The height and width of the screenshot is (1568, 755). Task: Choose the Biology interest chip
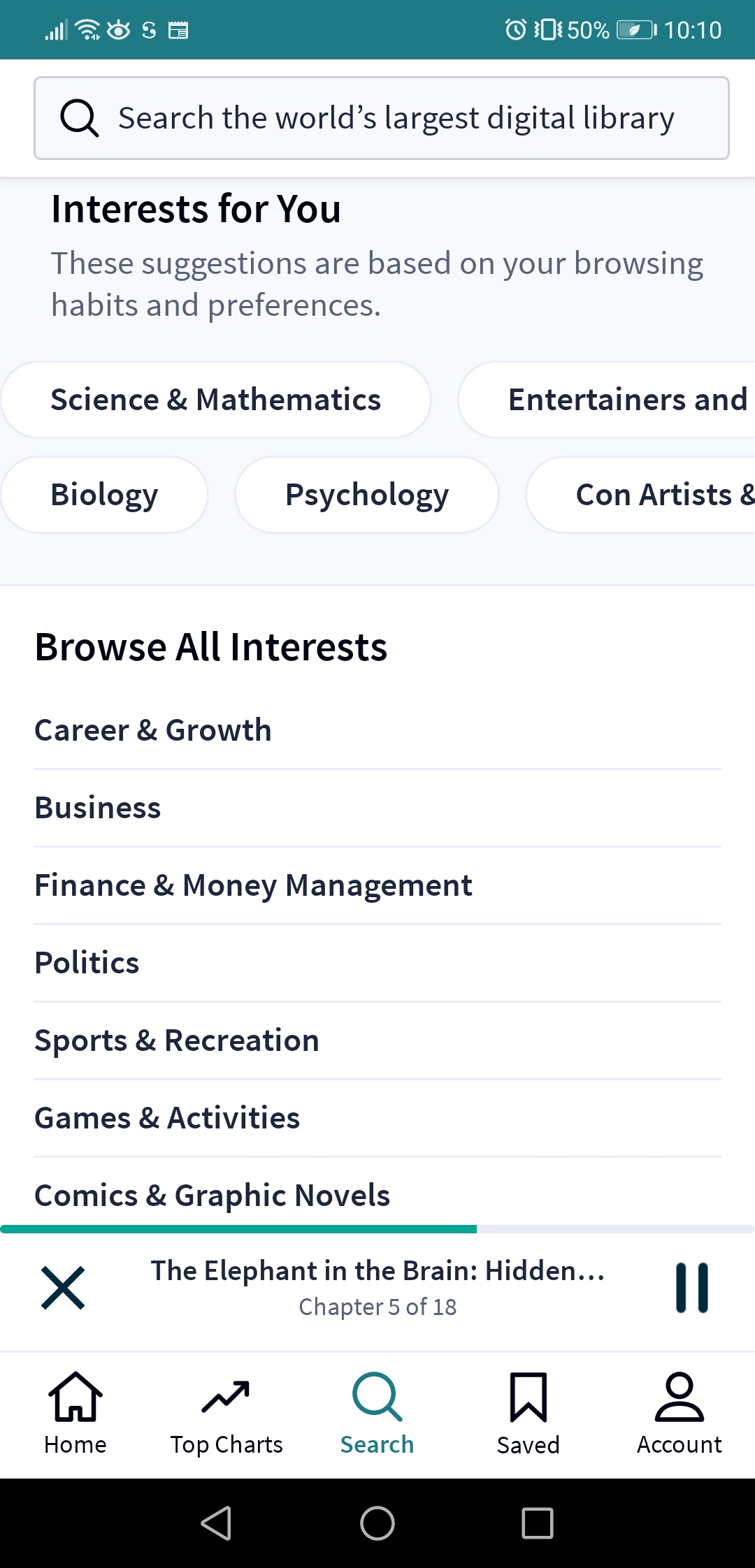point(104,495)
